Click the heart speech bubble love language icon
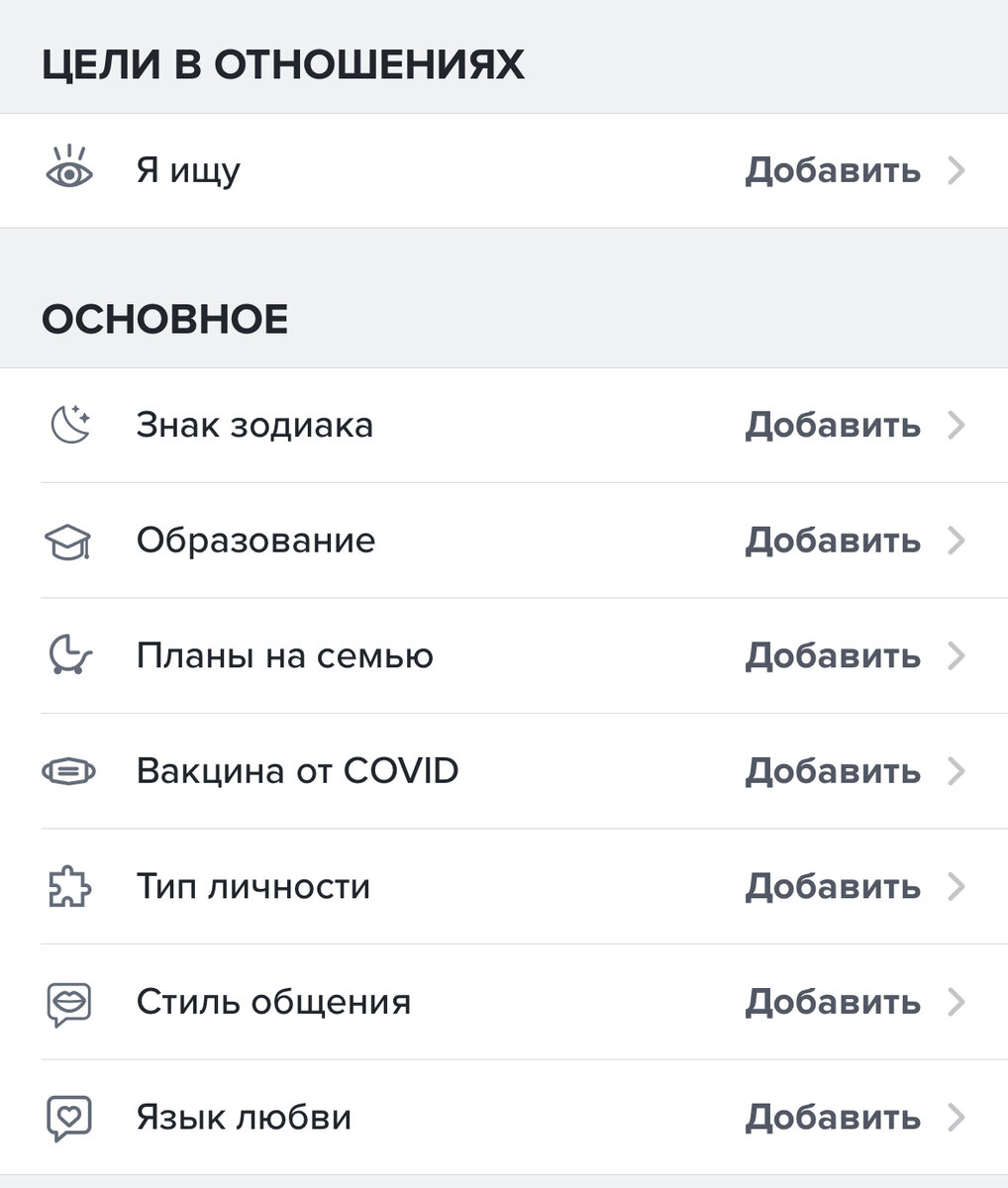 point(68,1117)
